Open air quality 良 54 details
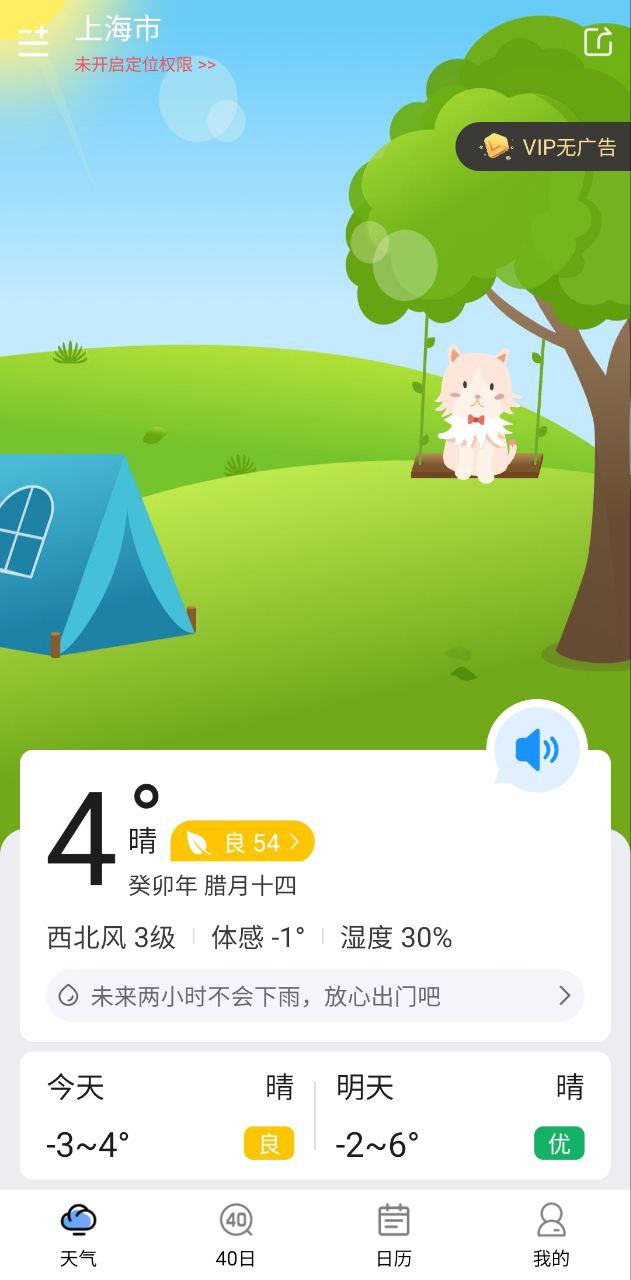The image size is (631, 1280). (x=243, y=842)
